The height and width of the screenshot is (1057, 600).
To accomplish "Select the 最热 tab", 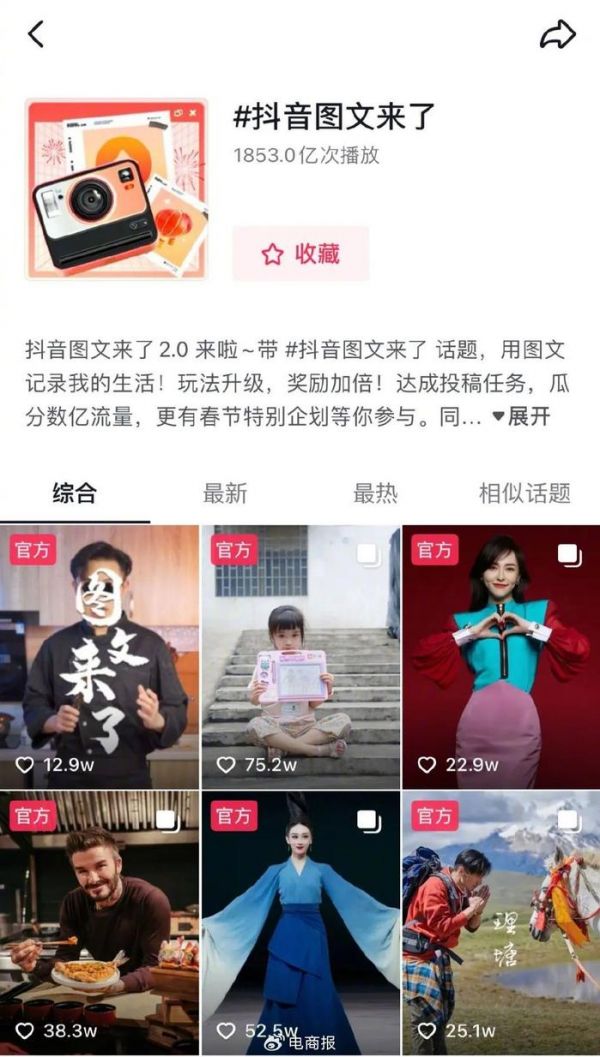I will point(375,493).
